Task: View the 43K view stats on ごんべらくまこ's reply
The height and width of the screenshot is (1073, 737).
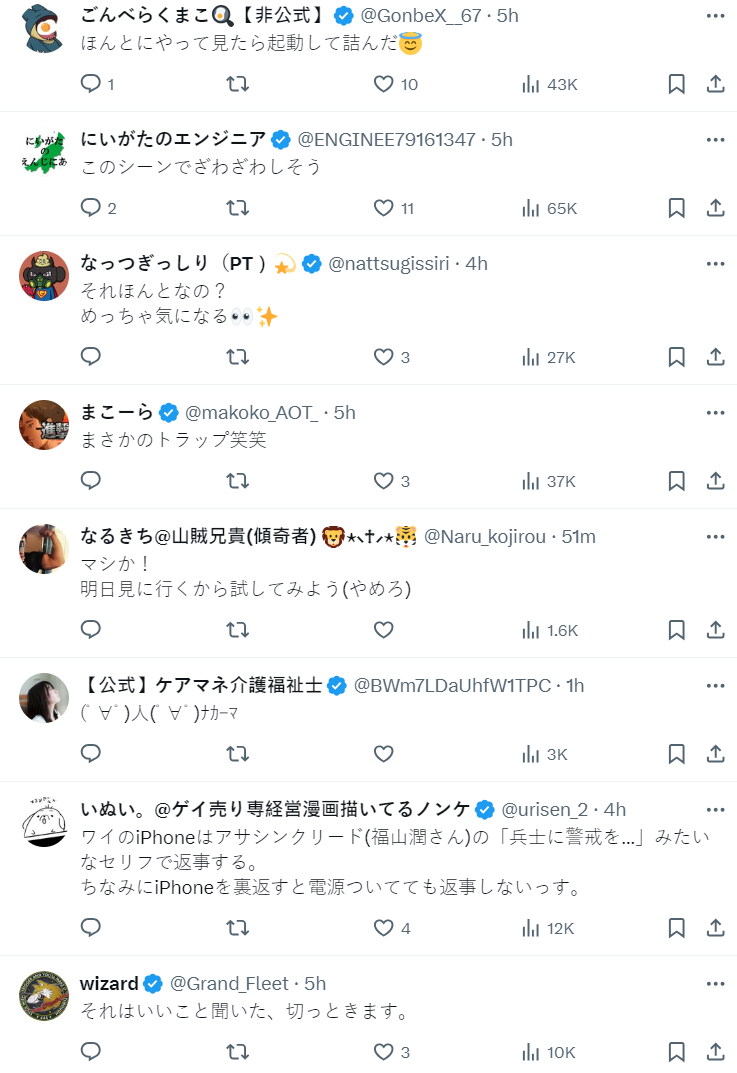Action: [x=549, y=84]
